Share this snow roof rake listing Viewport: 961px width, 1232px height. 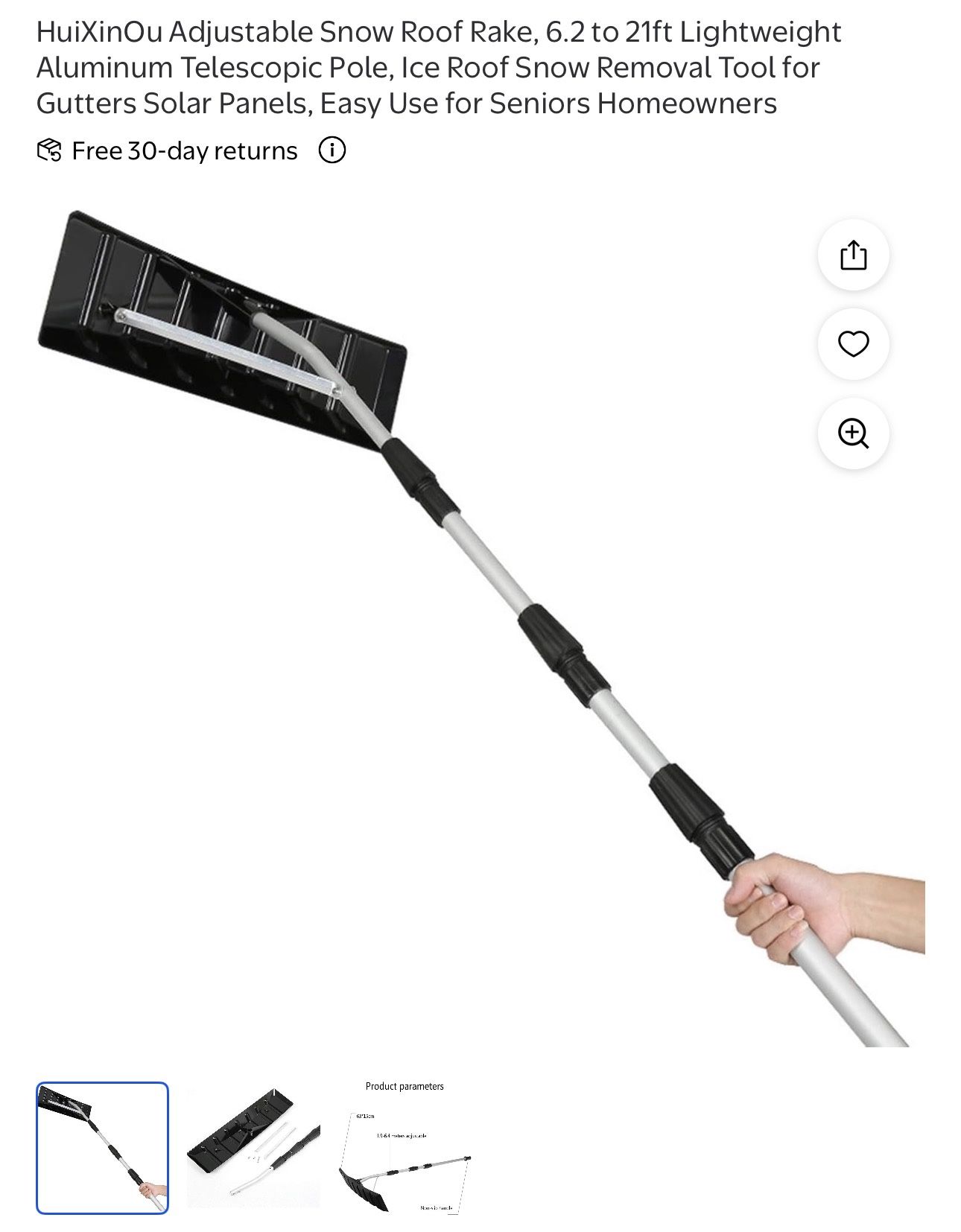(853, 255)
